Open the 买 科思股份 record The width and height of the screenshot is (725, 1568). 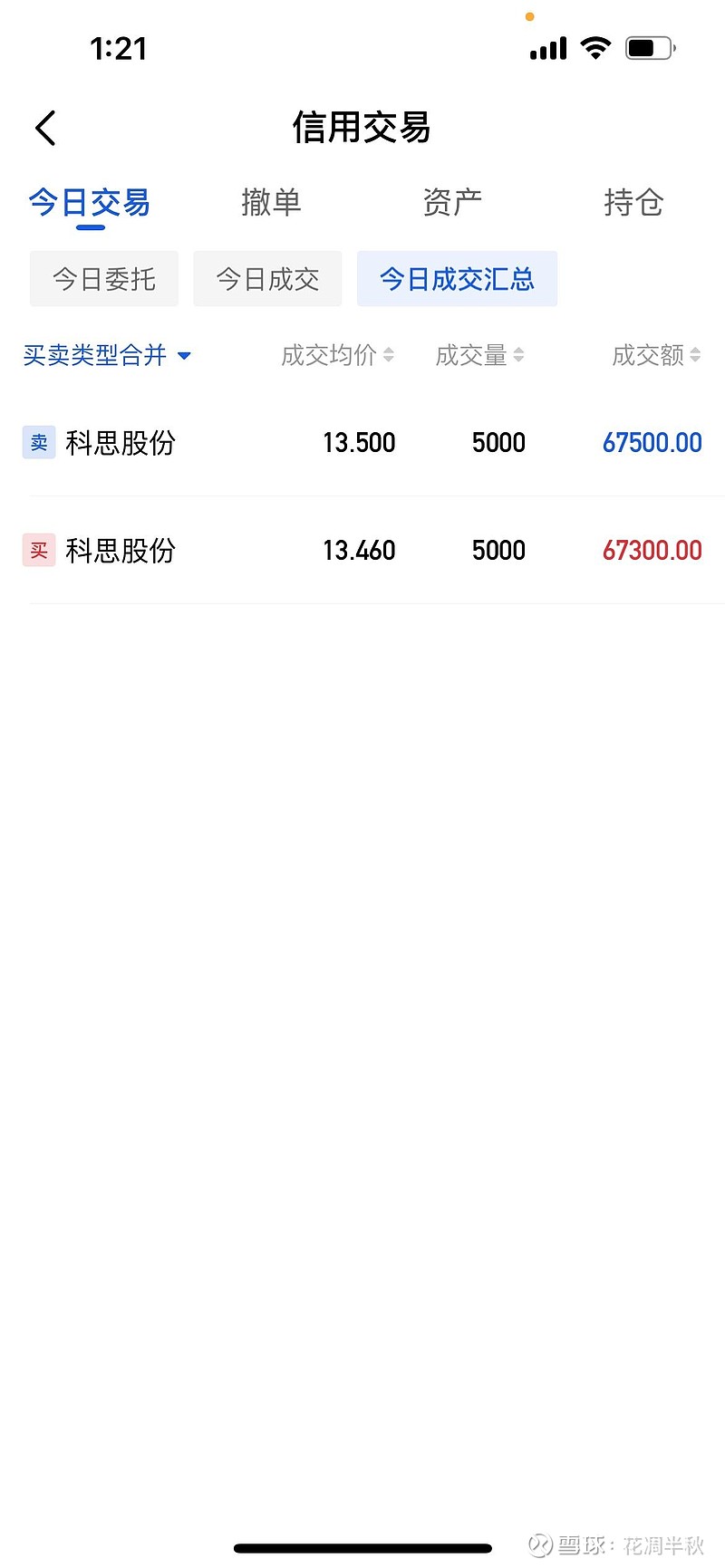[362, 551]
